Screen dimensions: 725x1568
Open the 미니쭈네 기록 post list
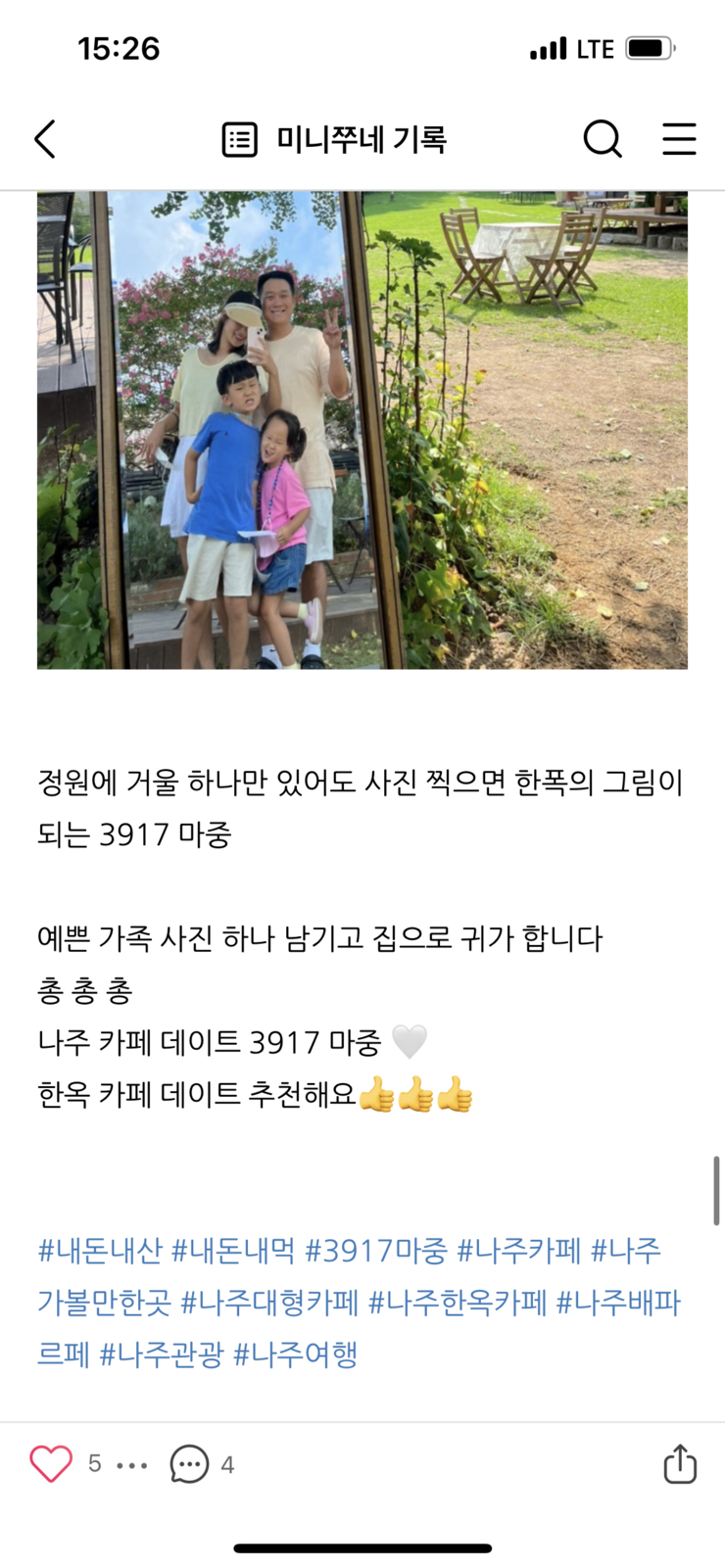[x=334, y=140]
